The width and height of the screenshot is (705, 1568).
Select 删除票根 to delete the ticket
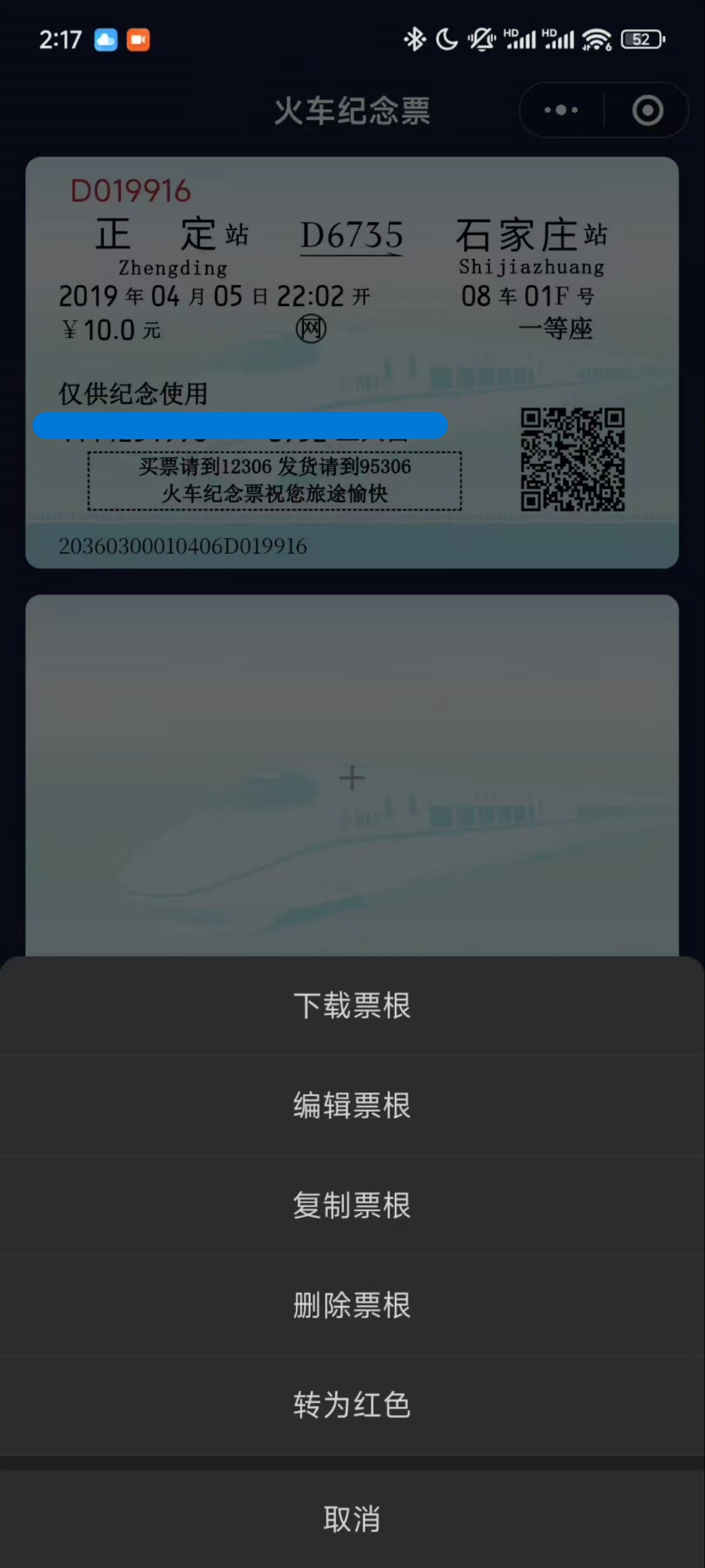point(352,1305)
